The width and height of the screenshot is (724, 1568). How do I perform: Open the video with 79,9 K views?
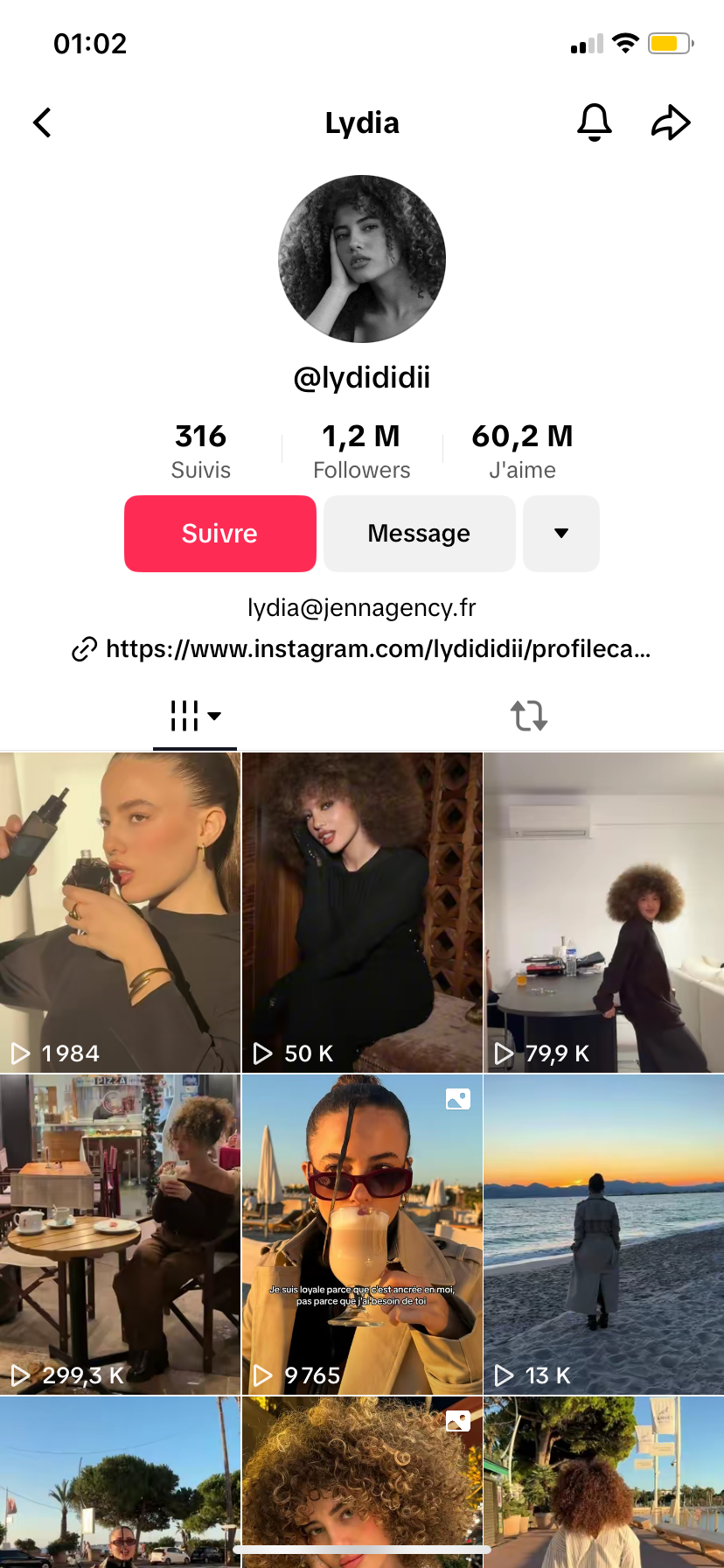tap(603, 912)
